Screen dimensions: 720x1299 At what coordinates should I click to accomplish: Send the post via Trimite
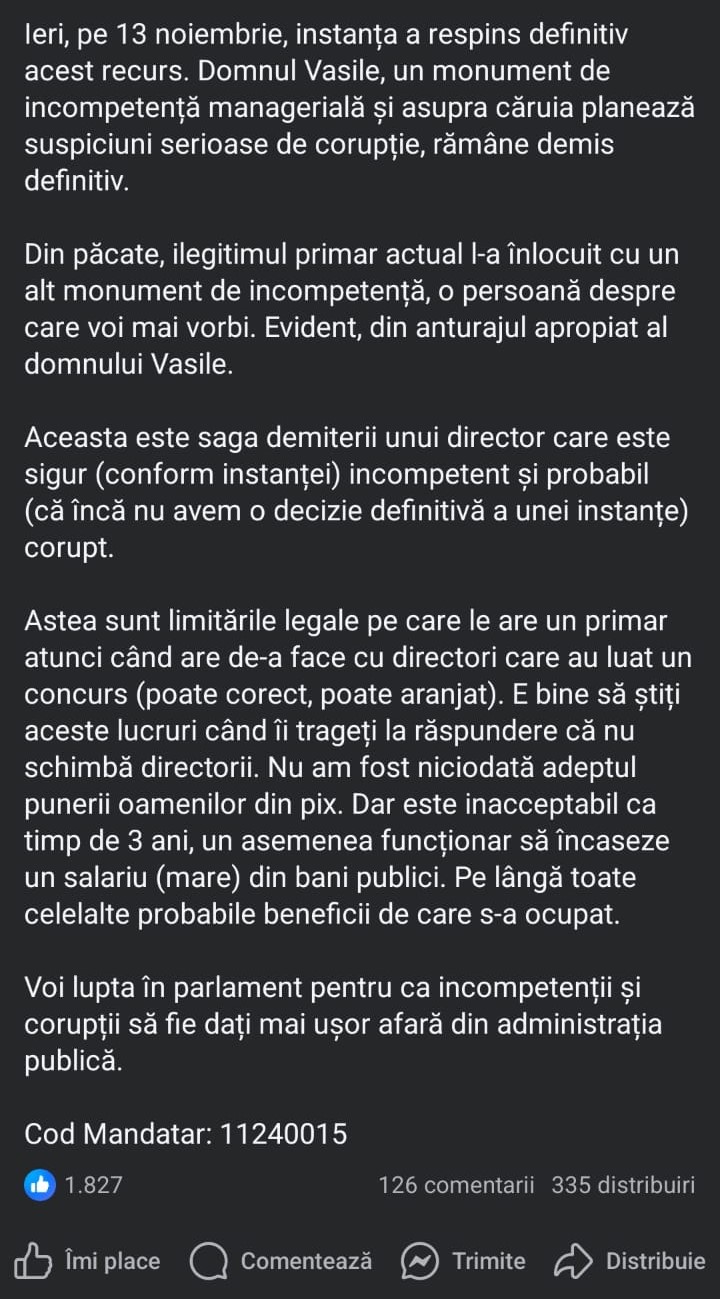pyautogui.click(x=464, y=1261)
